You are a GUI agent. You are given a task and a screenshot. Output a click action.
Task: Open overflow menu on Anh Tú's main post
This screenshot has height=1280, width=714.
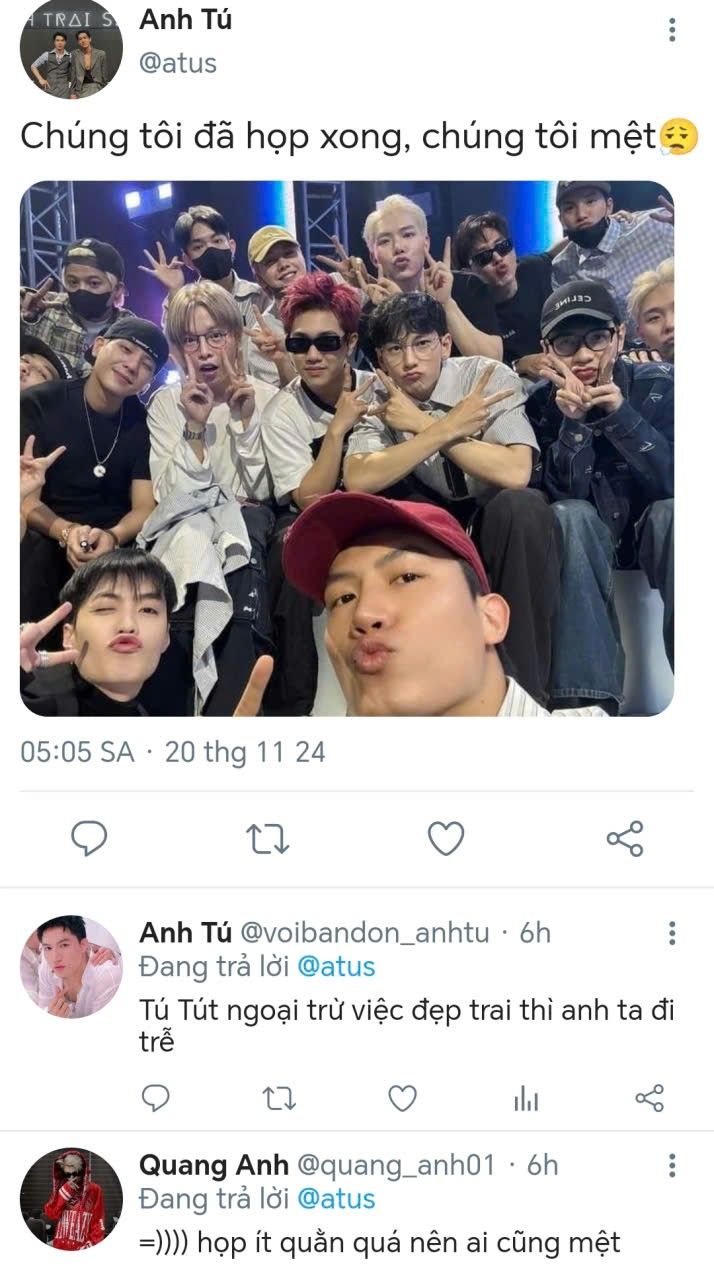point(672,30)
